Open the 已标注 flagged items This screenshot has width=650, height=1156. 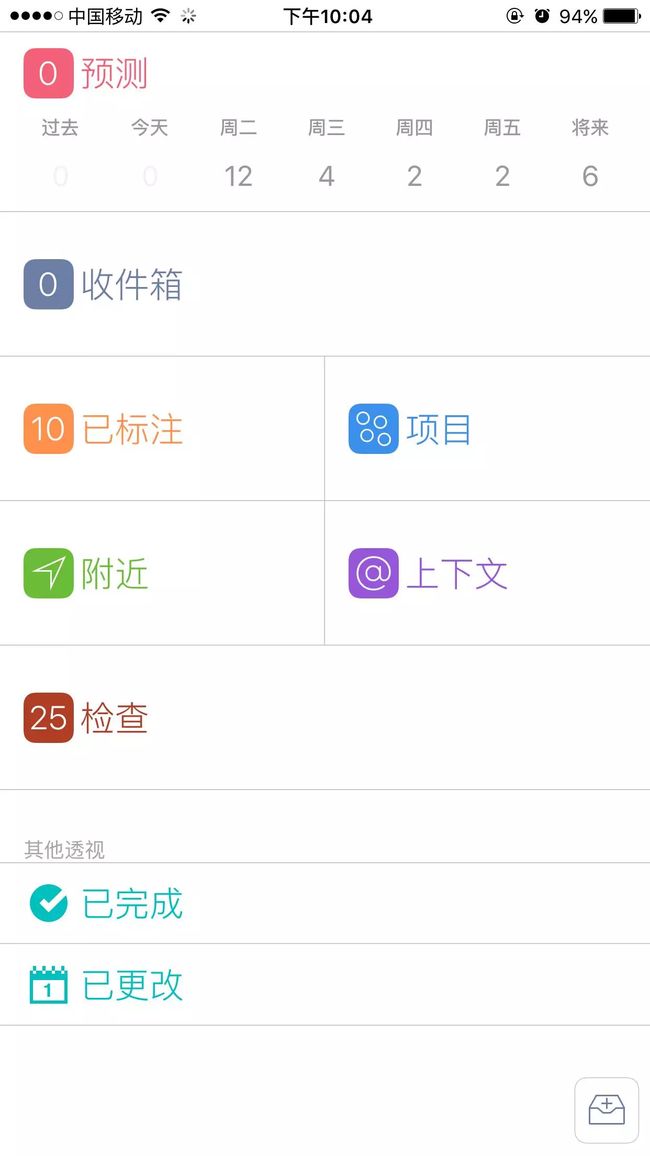click(x=162, y=429)
